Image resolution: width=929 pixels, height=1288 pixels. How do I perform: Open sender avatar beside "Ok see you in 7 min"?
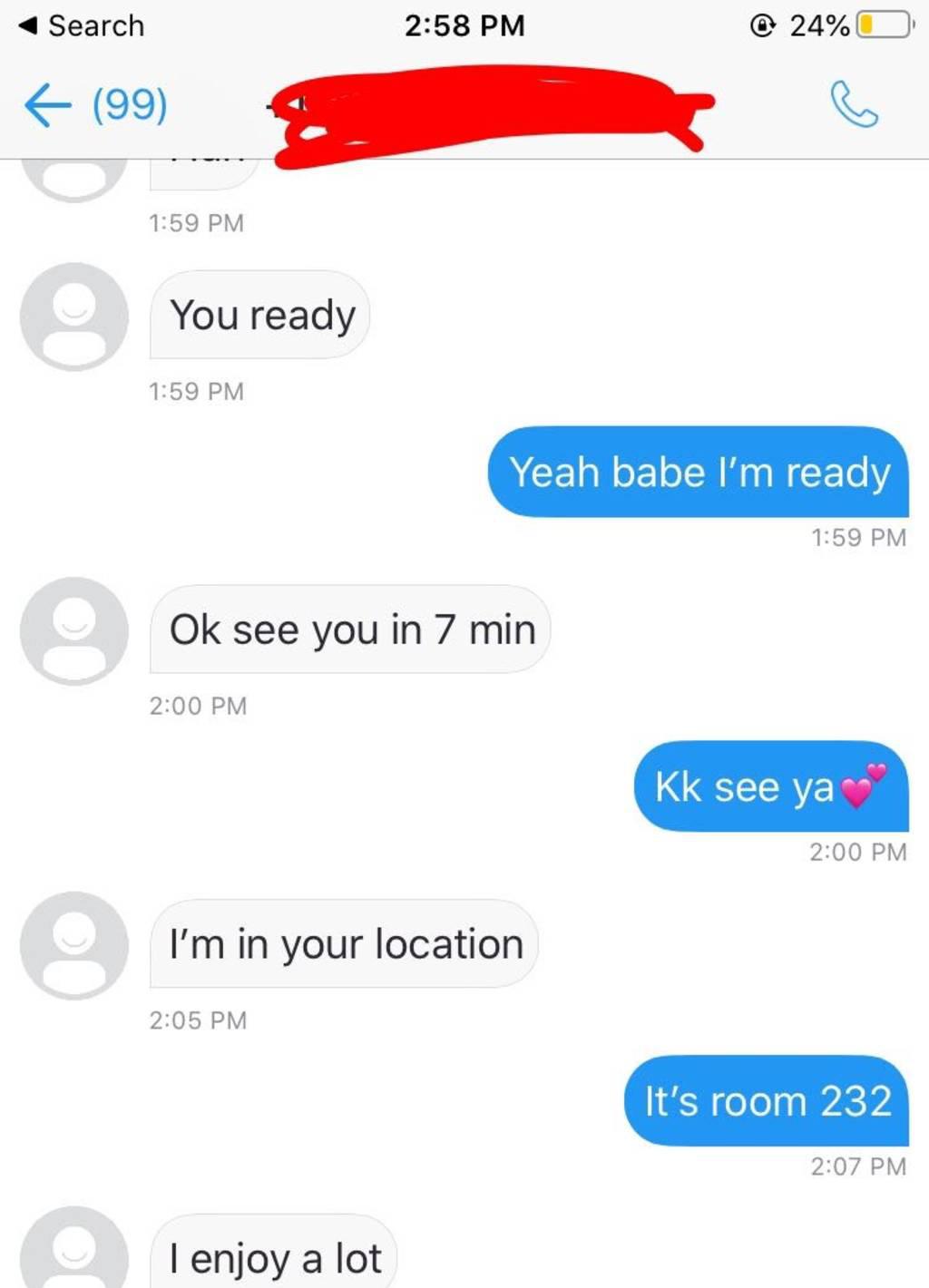pyautogui.click(x=74, y=631)
